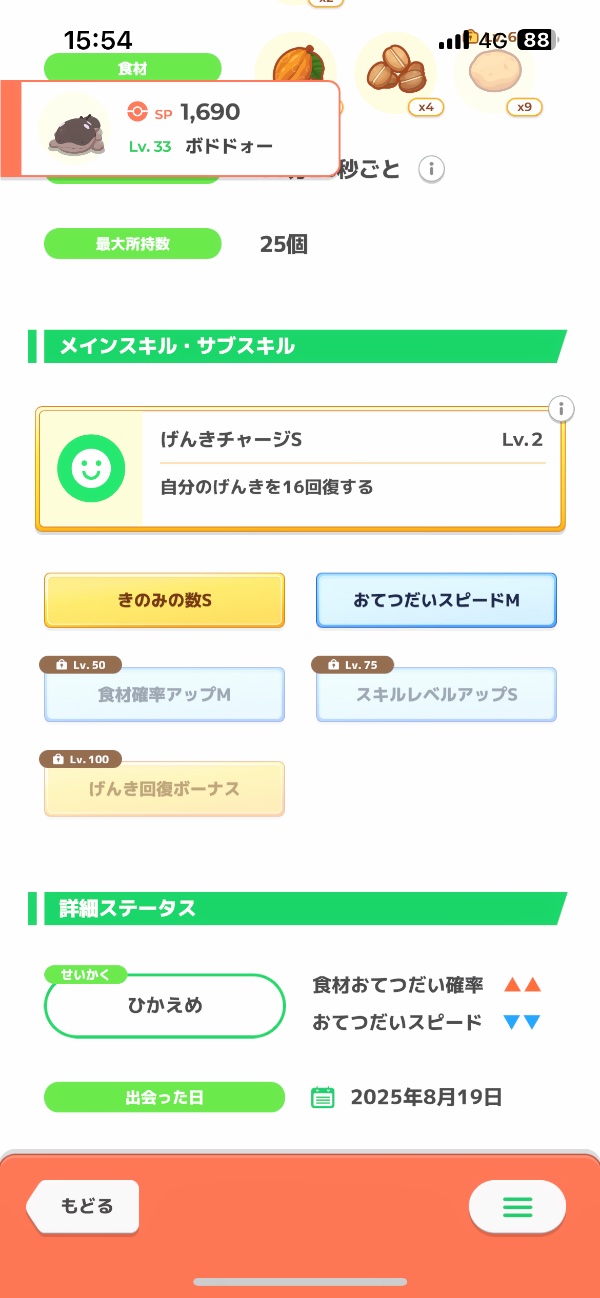Open the げんきチャージS main skill card
Screen dimensions: 600x1298
[x=300, y=468]
